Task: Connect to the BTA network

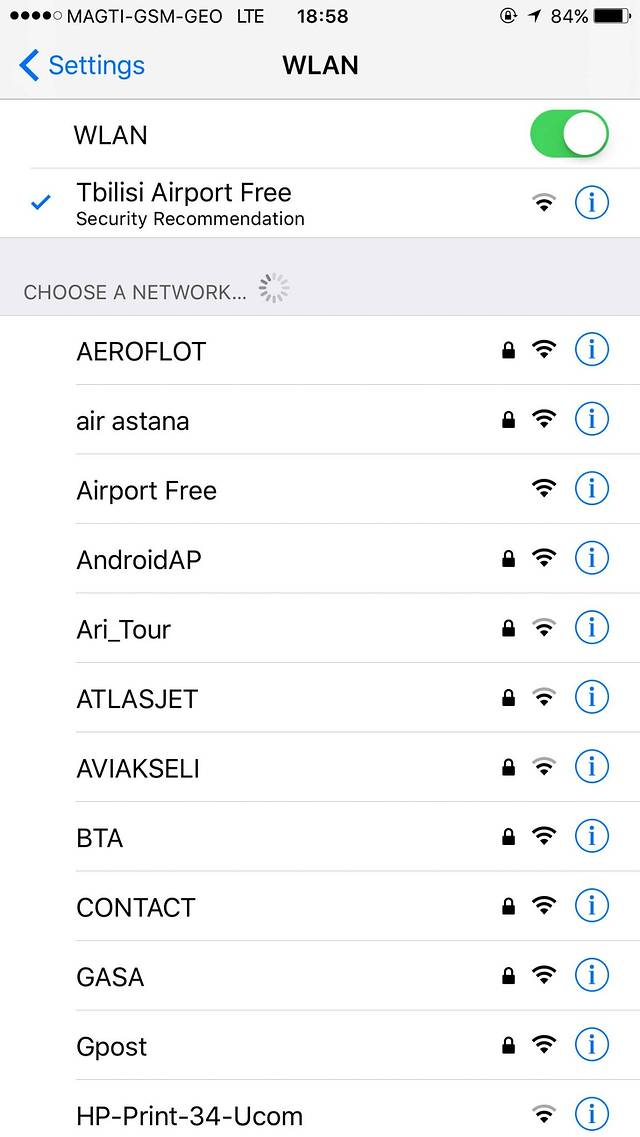Action: (100, 837)
